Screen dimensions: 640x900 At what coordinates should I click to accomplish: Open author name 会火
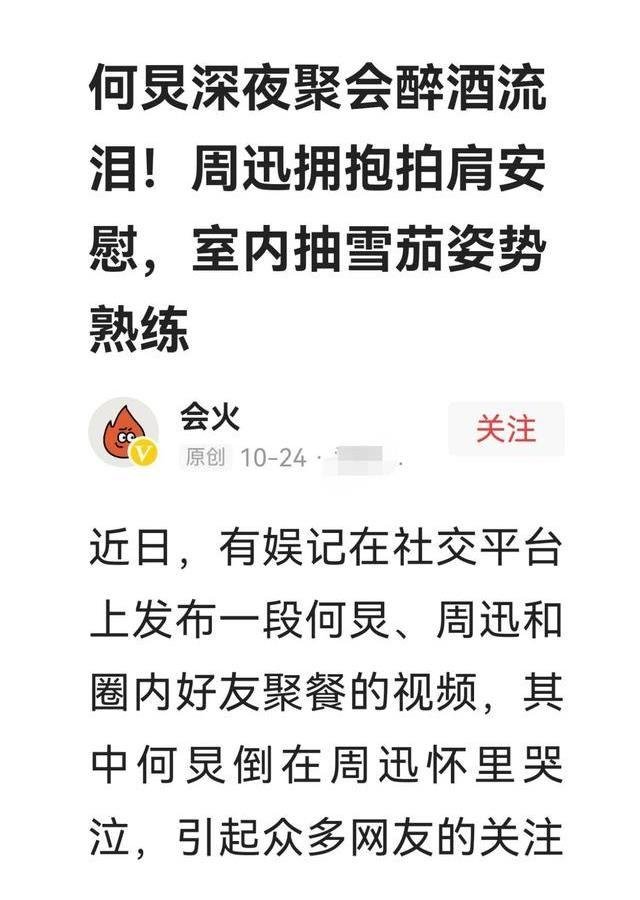pos(209,416)
